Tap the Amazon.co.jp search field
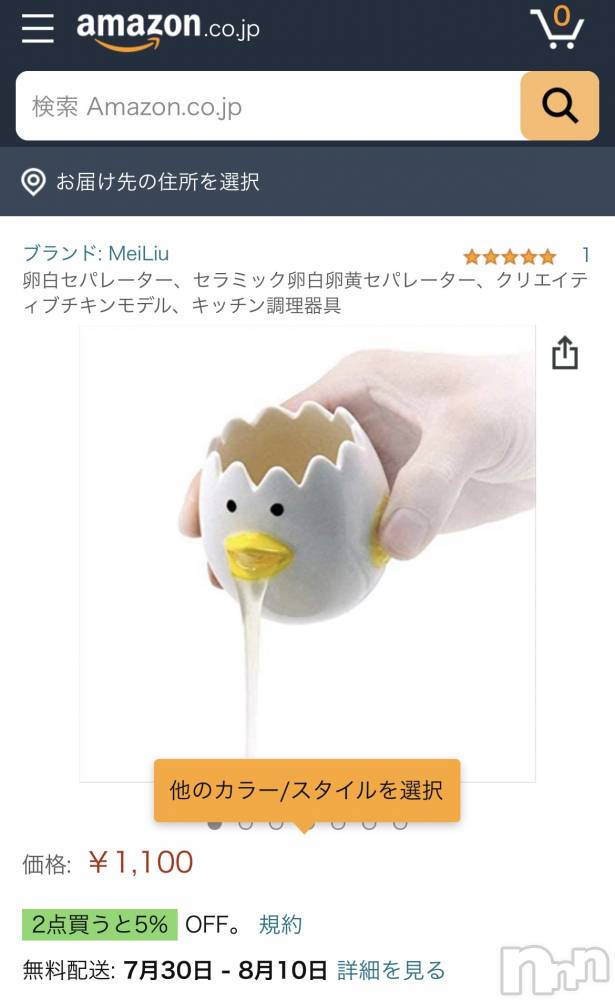The height and width of the screenshot is (1000, 615). (268, 106)
